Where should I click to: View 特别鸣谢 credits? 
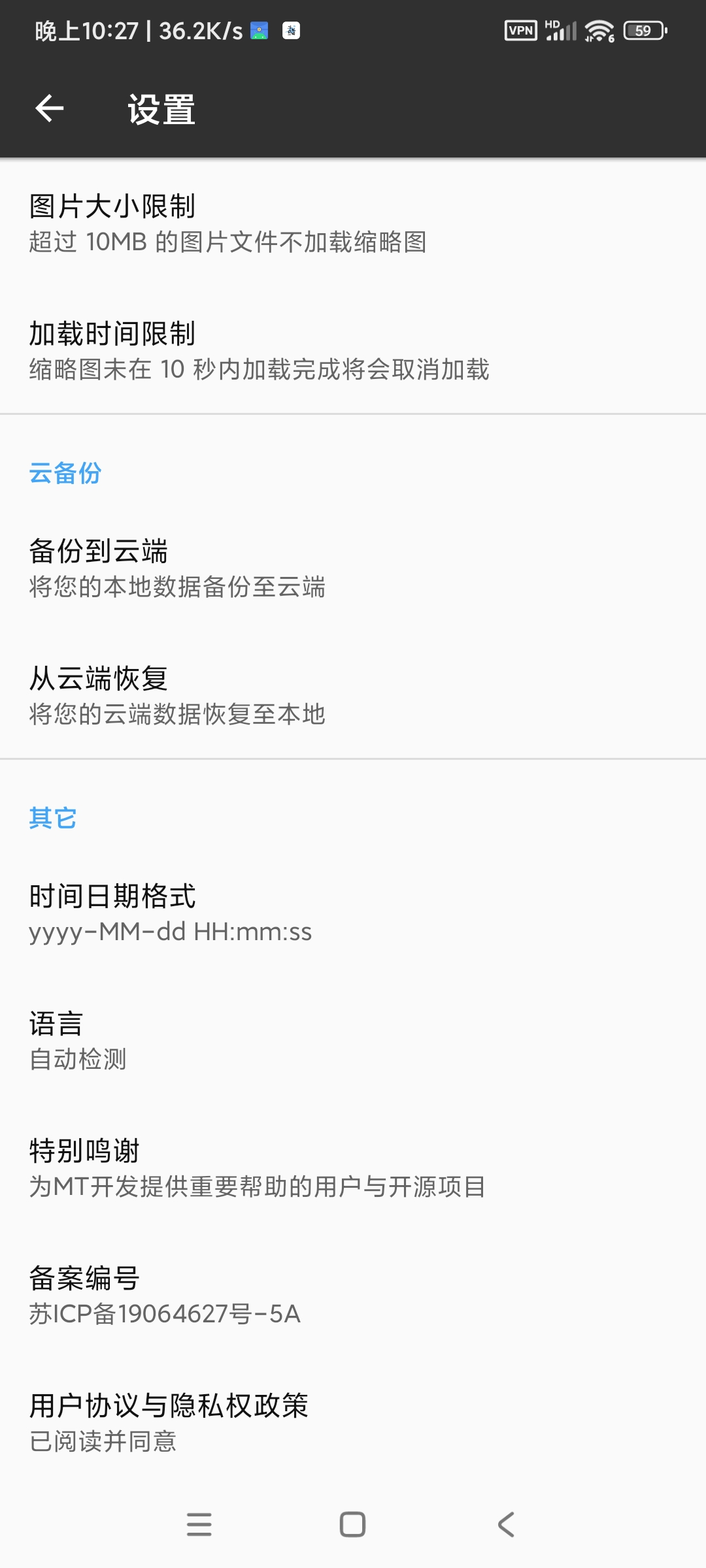click(353, 1168)
